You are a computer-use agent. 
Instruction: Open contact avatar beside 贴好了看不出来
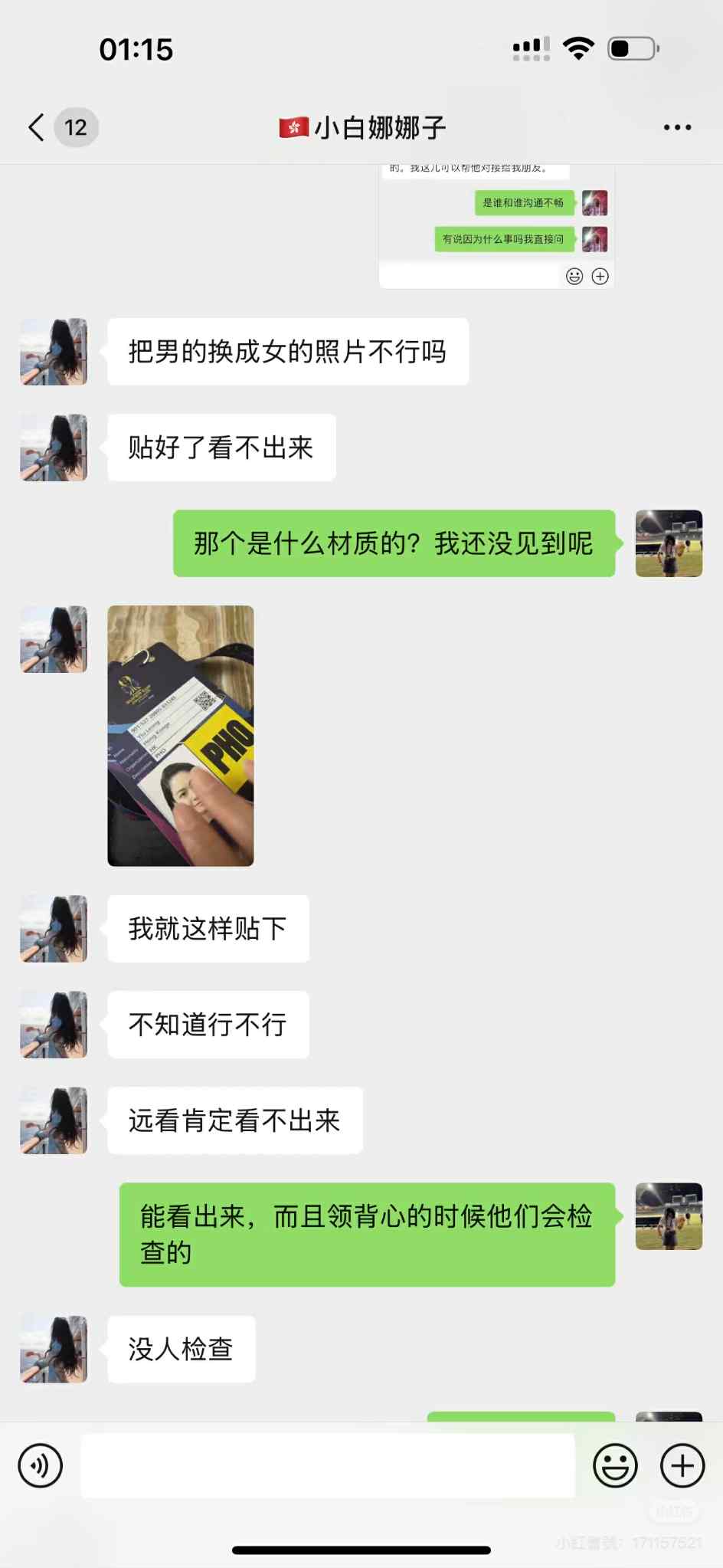tap(54, 448)
